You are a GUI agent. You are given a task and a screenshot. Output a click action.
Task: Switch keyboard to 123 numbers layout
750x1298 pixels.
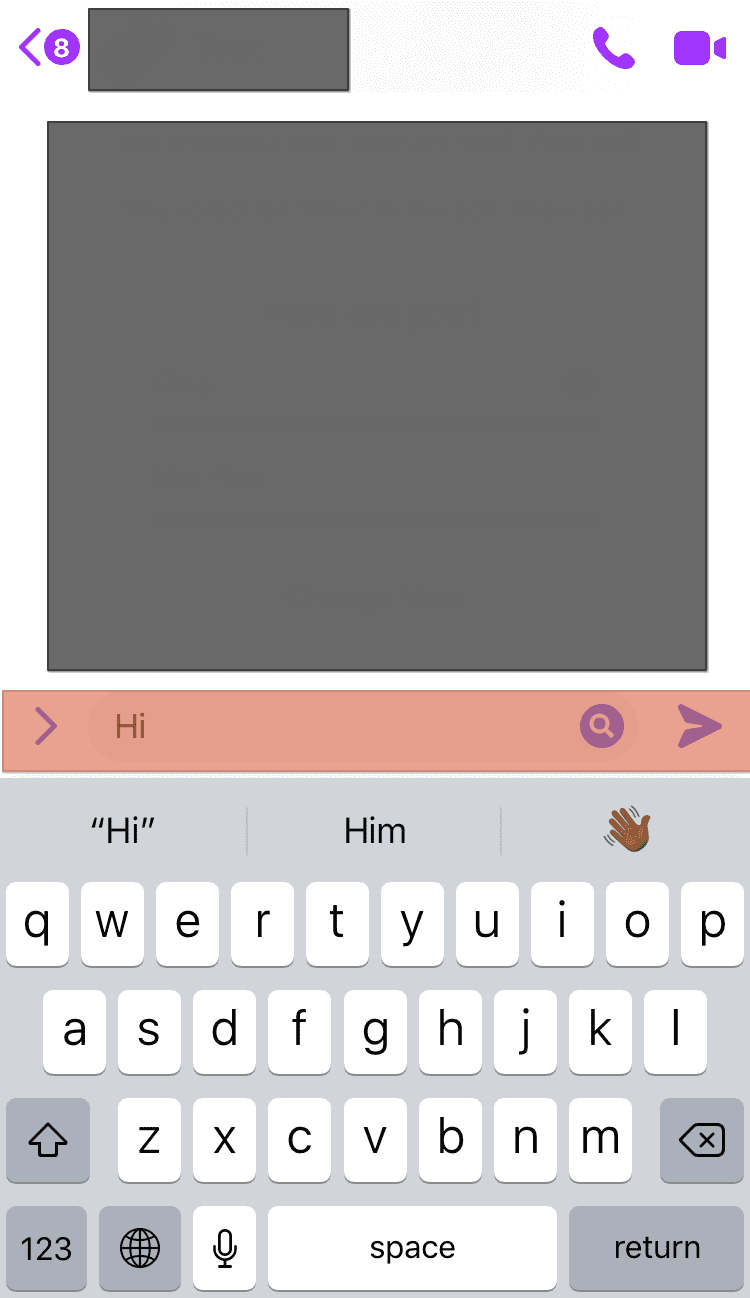[47, 1247]
